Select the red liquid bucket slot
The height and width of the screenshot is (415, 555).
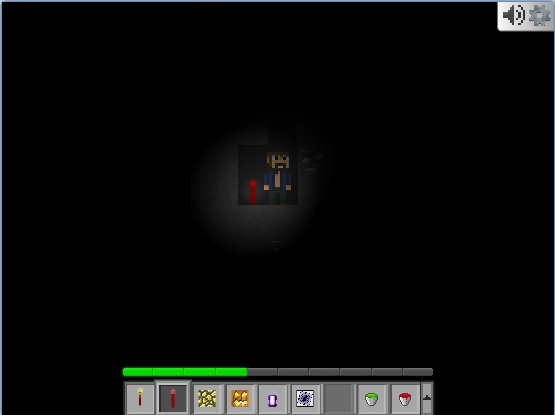[405, 398]
